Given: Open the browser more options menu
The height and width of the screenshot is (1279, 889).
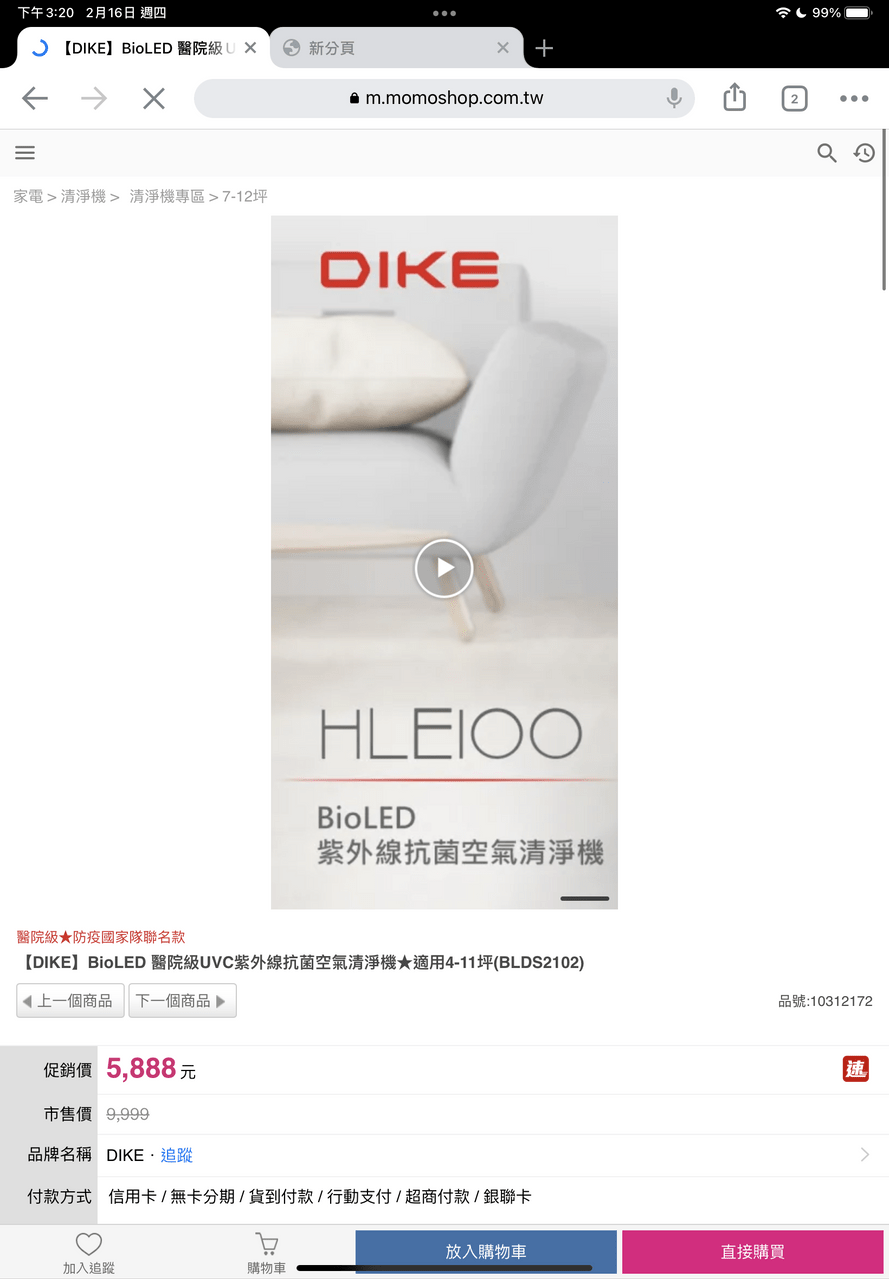Looking at the screenshot, I should 853,98.
